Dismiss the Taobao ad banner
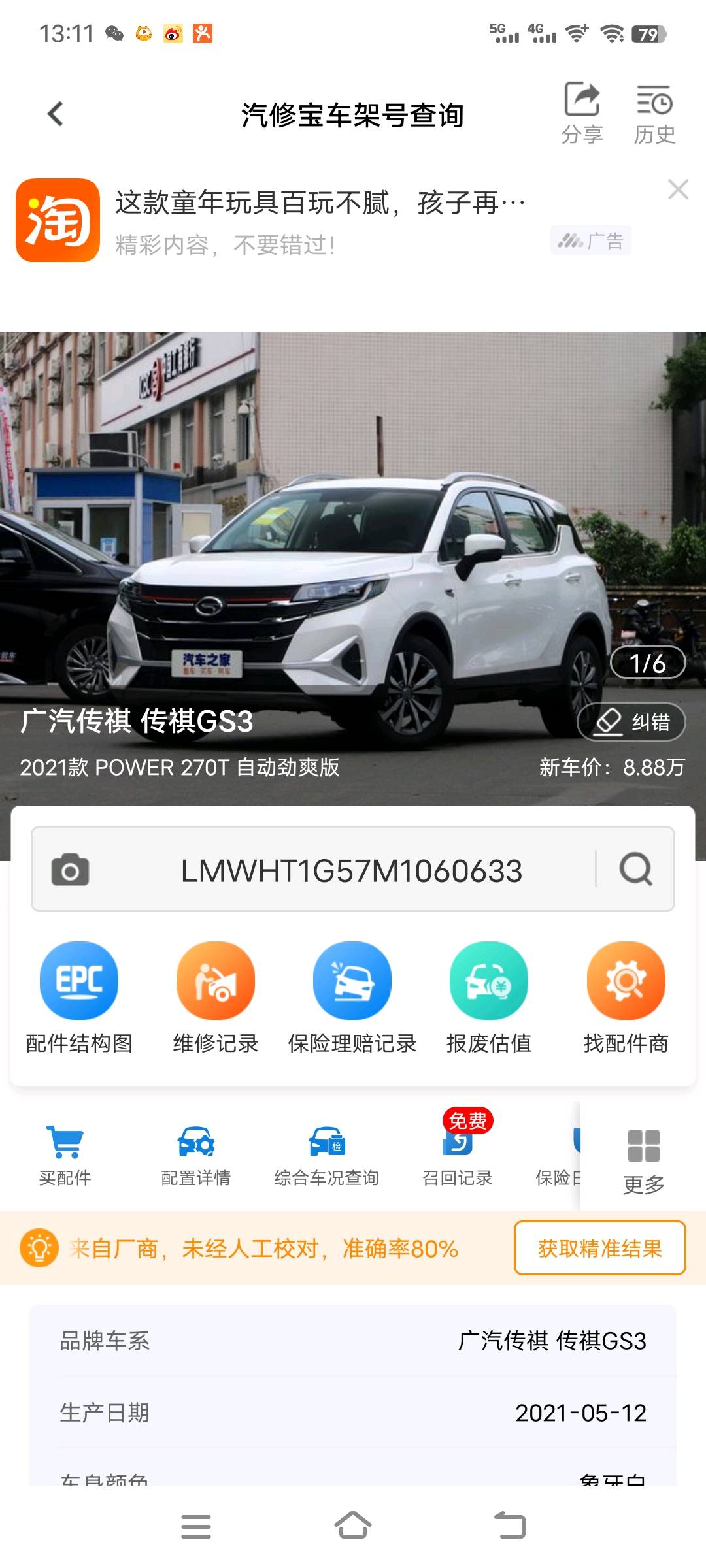The image size is (706, 1568). click(x=678, y=189)
